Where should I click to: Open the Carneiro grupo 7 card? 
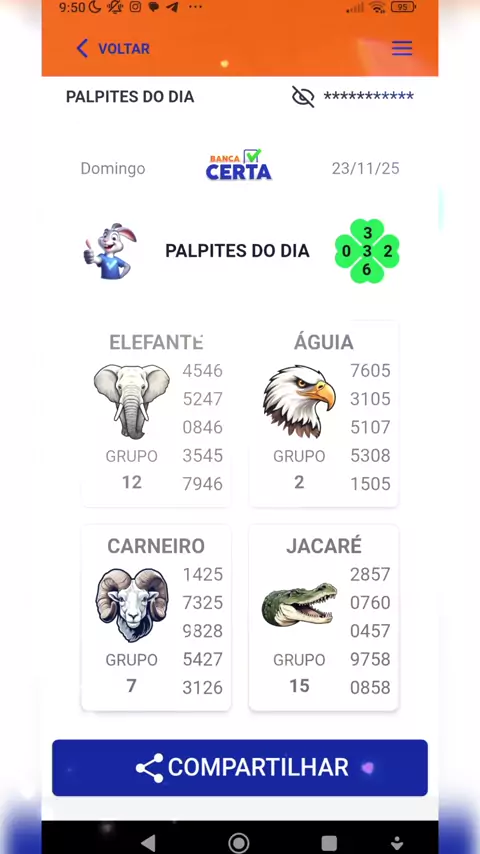[156, 618]
